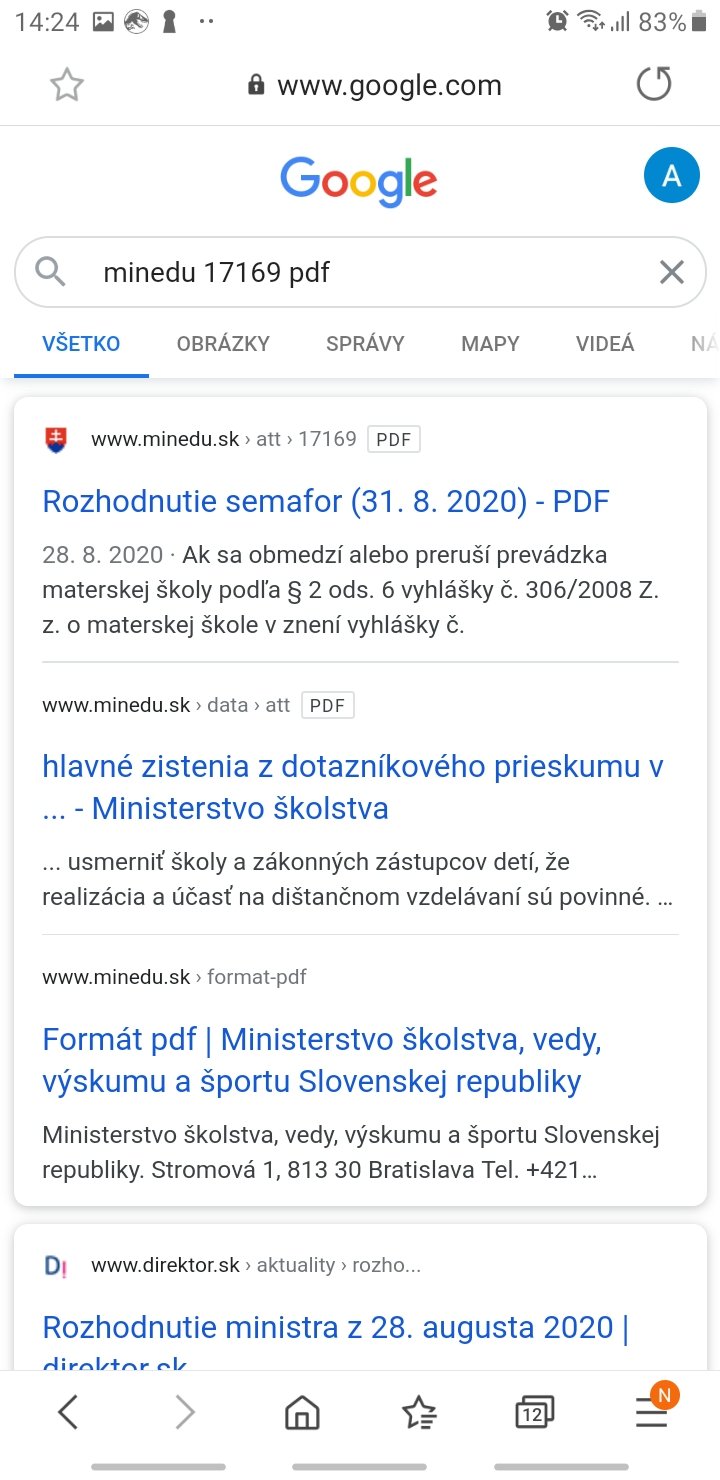Switch to the Mapy tab
This screenshot has width=720, height=1480.
pos(490,344)
